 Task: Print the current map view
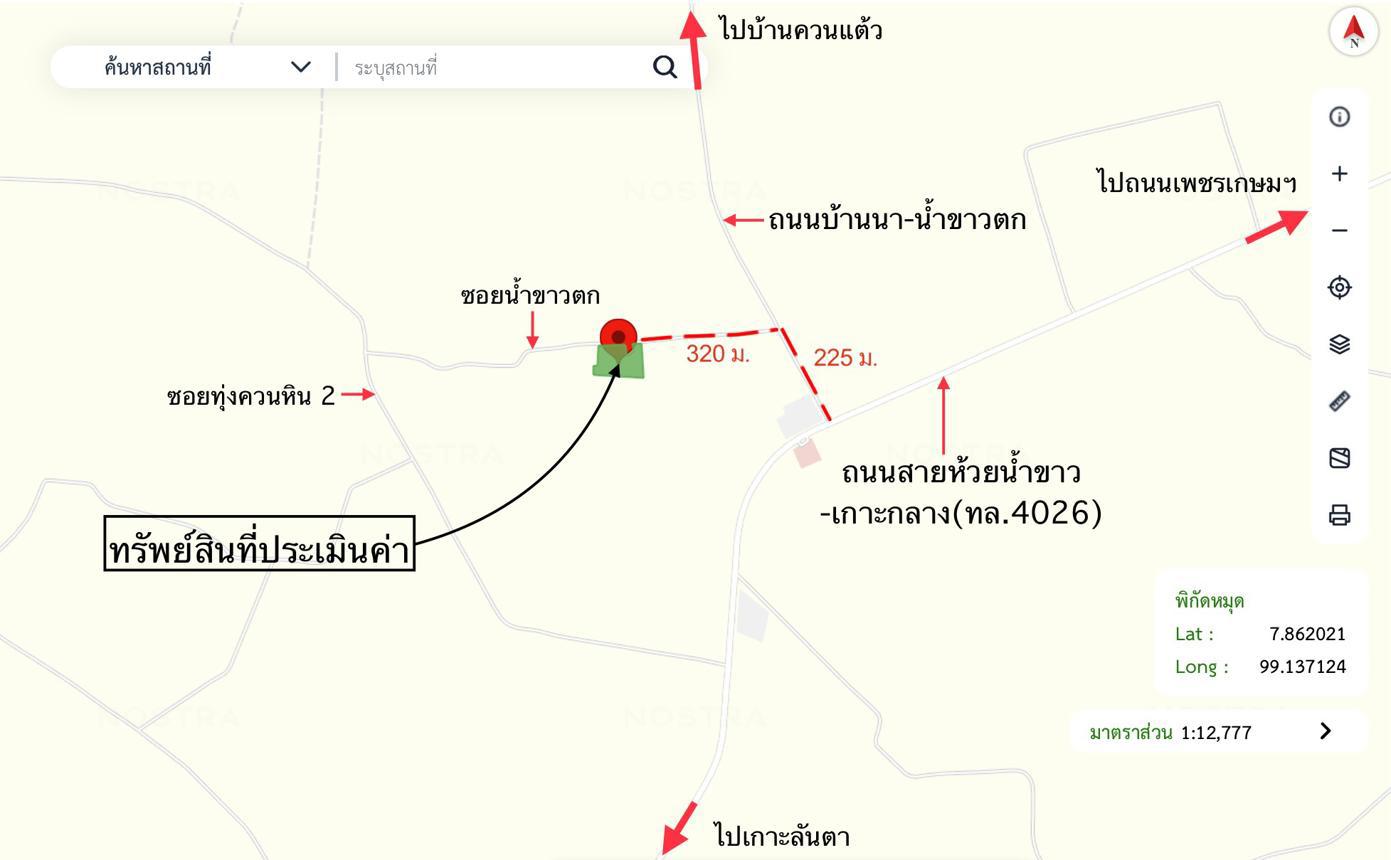click(x=1339, y=515)
